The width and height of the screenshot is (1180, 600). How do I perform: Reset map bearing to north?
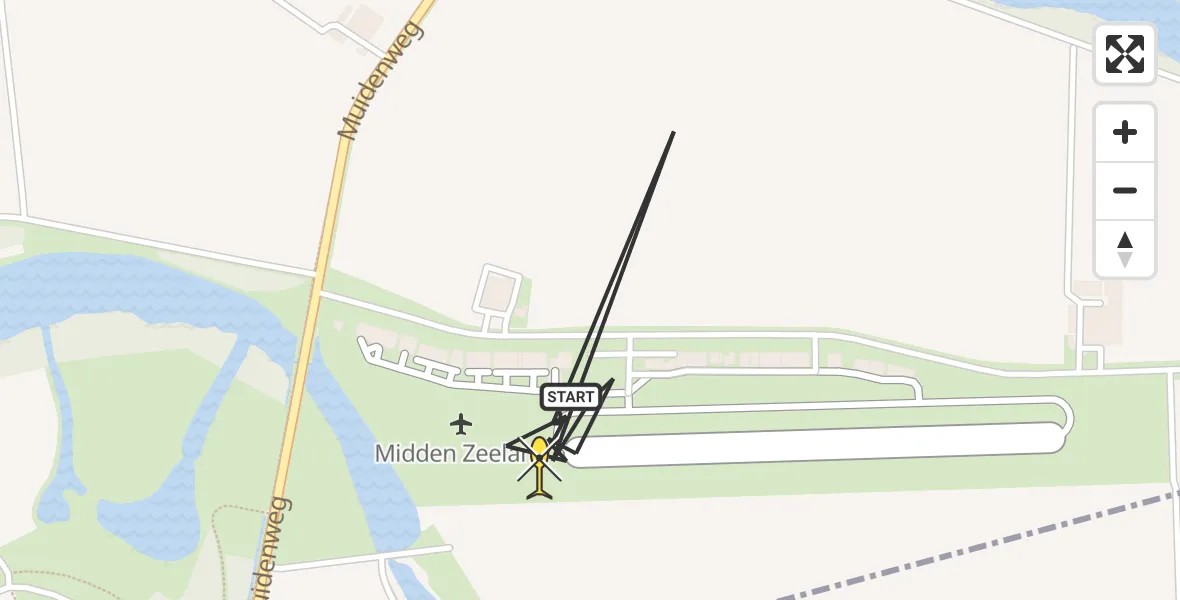pos(1125,249)
